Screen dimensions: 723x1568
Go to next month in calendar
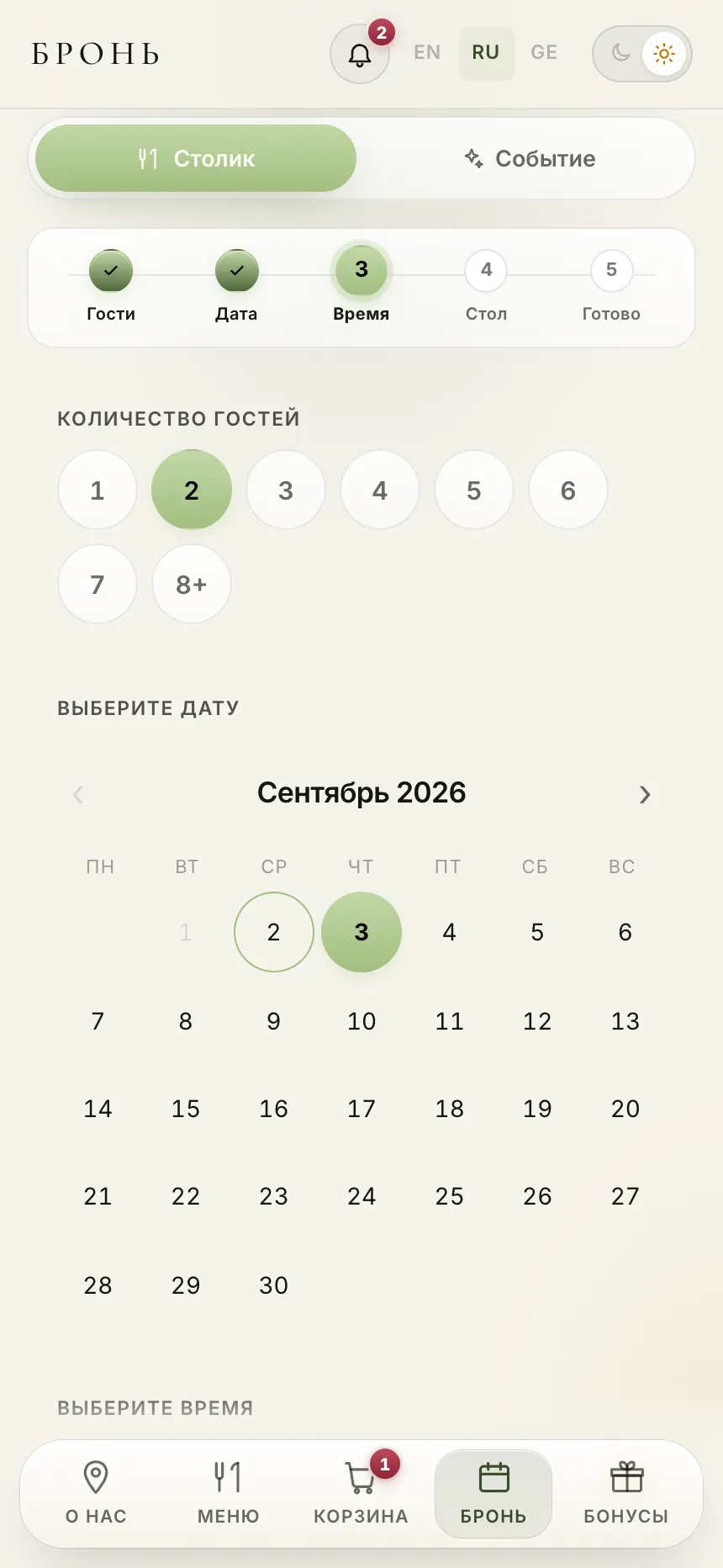(645, 794)
